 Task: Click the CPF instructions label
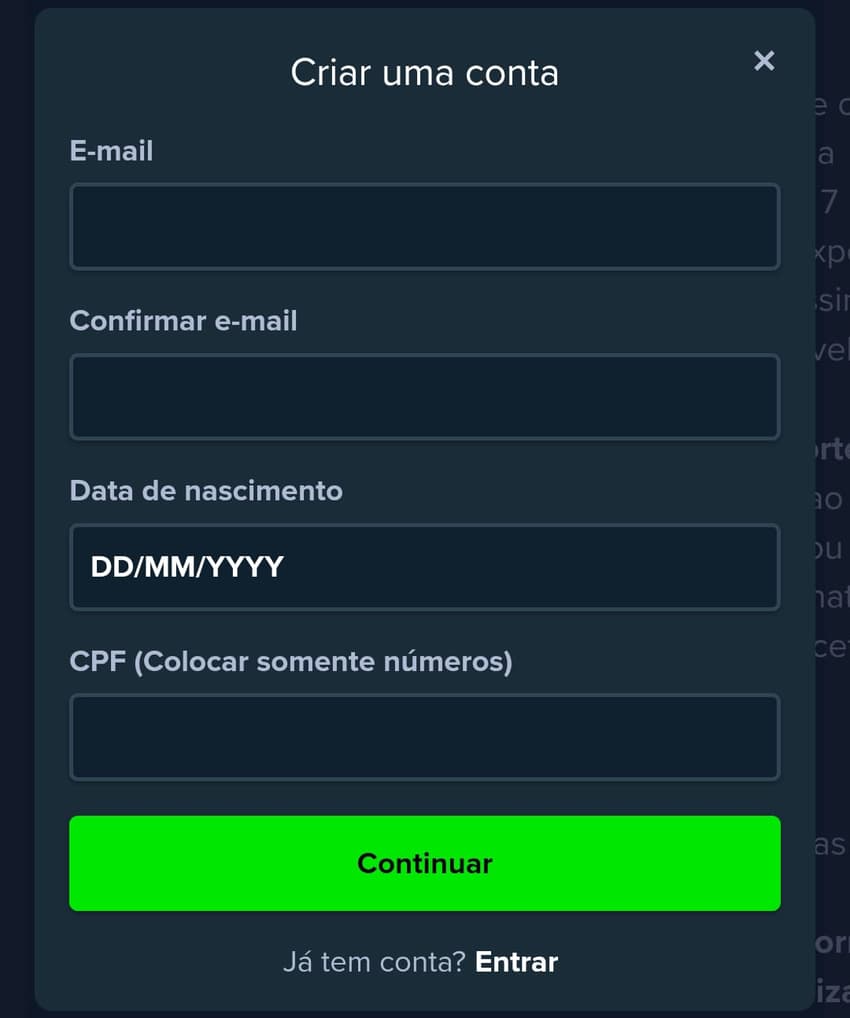coord(290,661)
